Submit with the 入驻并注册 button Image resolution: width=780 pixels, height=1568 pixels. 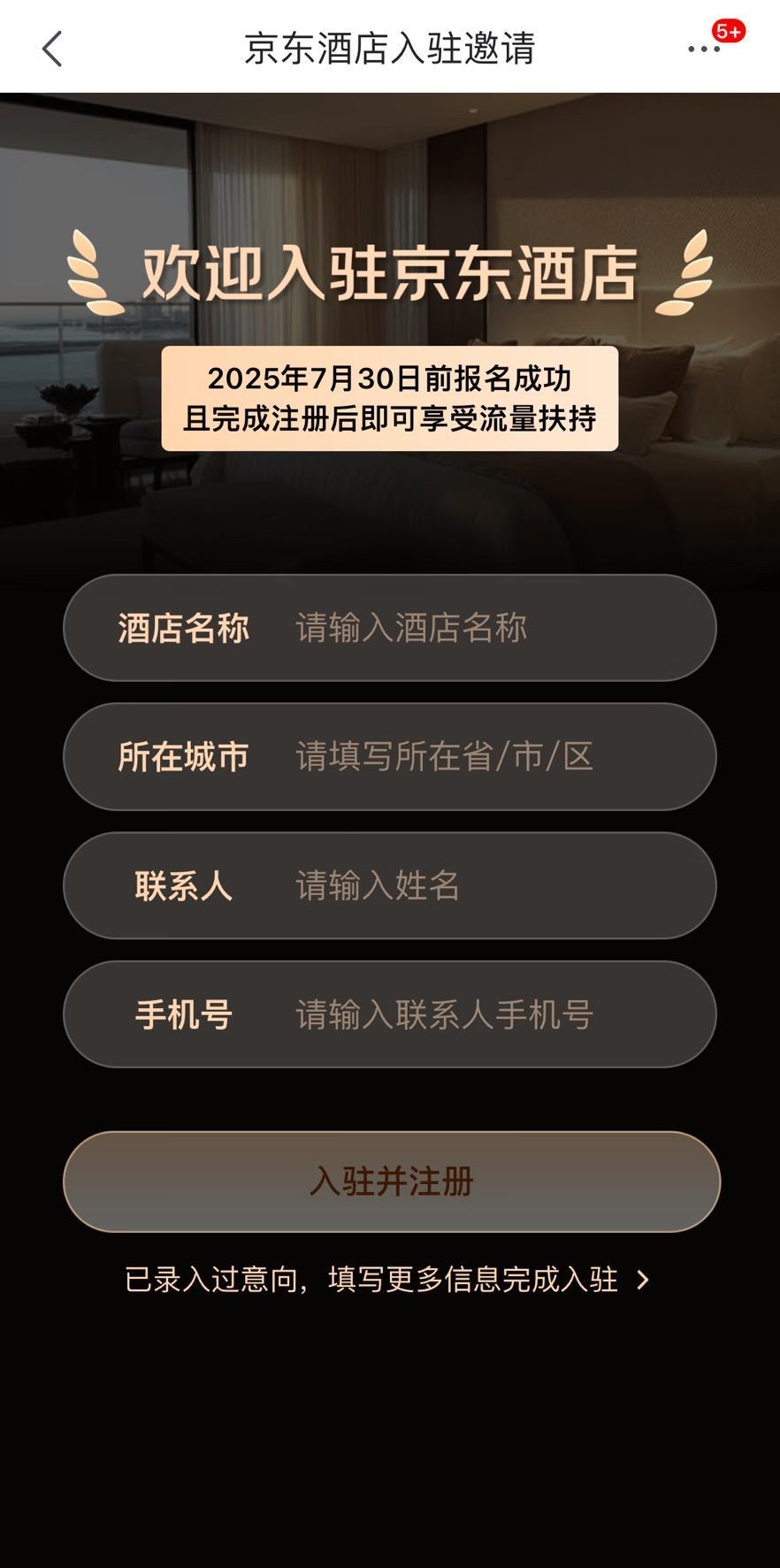pyautogui.click(x=391, y=1182)
